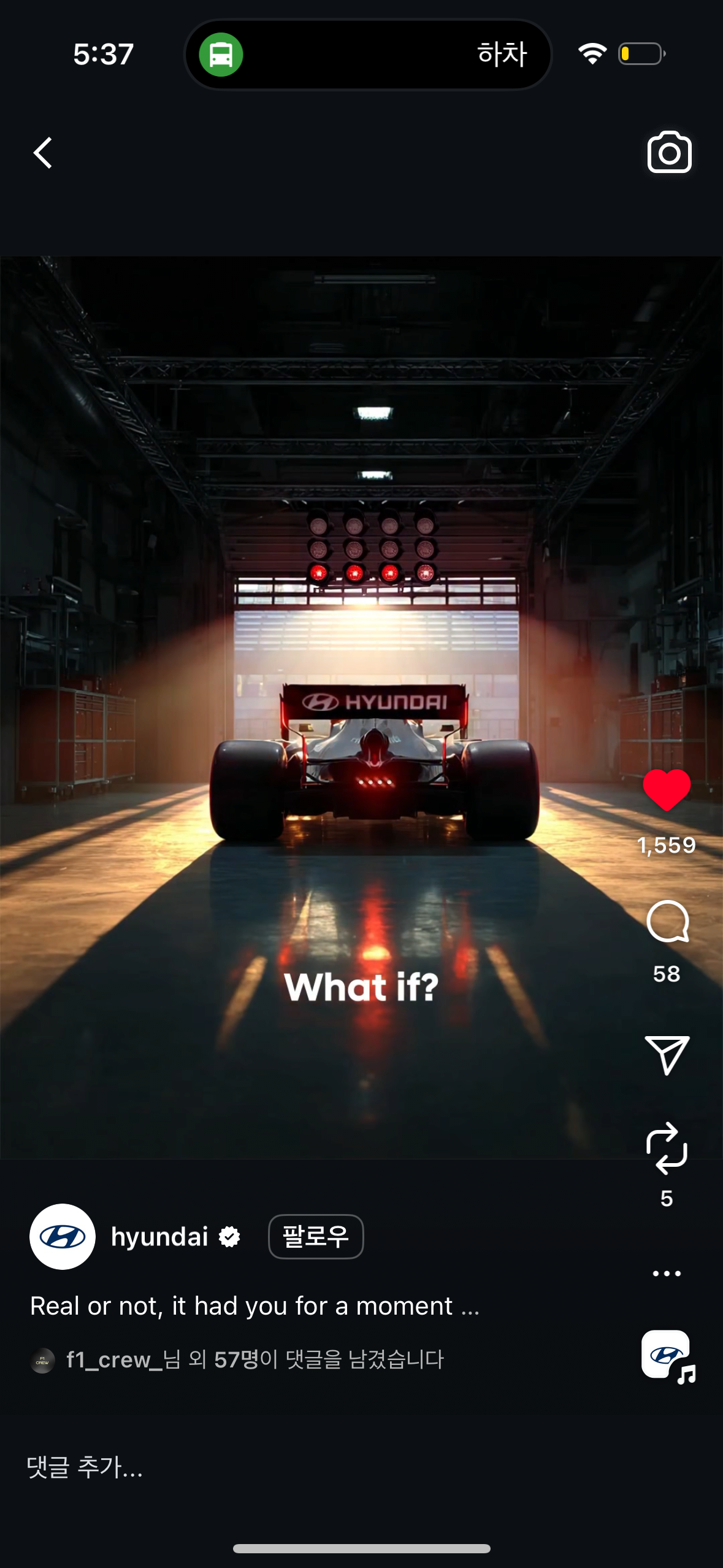View commenters including f1_crew_
Screen dimensions: 723x1568
[x=254, y=1360]
